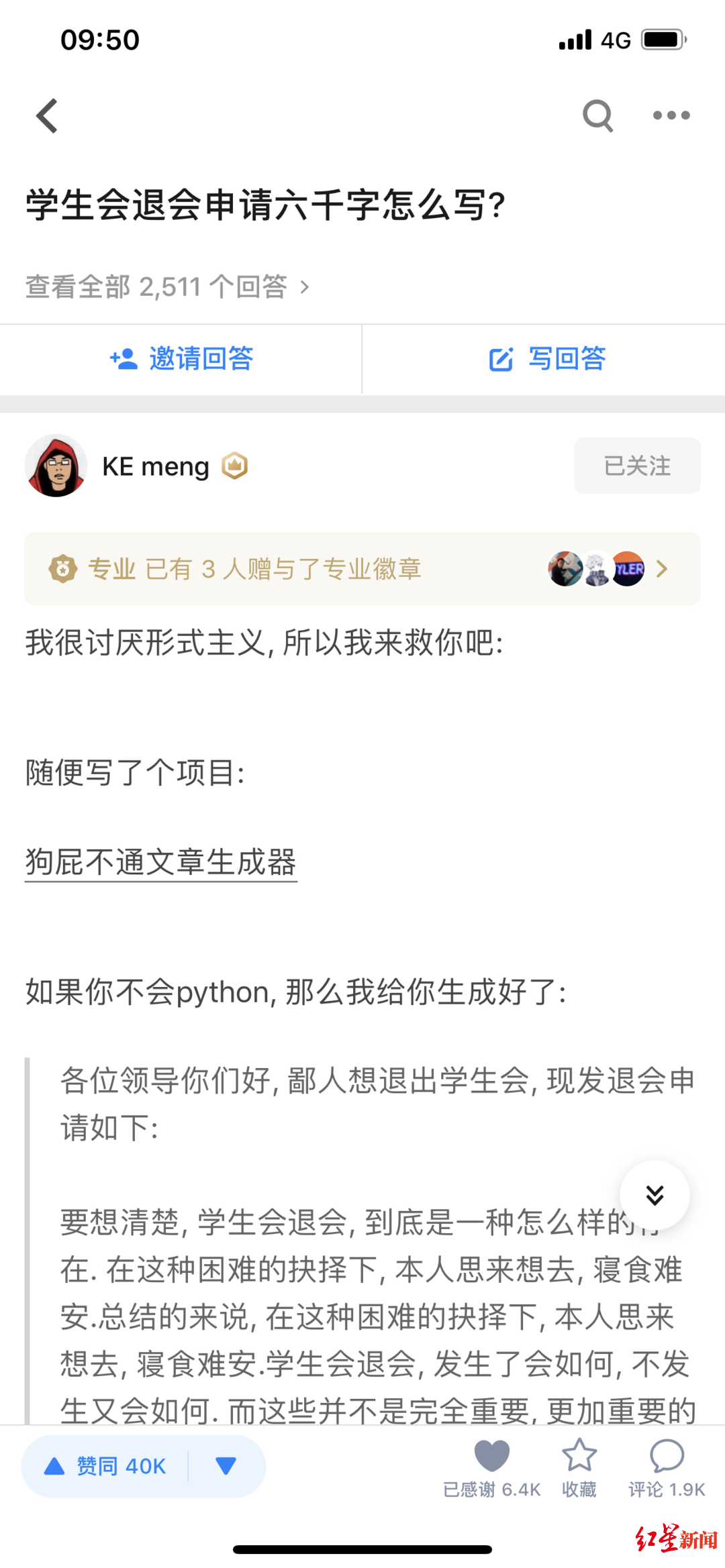Tap 邀请回答 to invite answers
725x1568 pixels.
[181, 359]
